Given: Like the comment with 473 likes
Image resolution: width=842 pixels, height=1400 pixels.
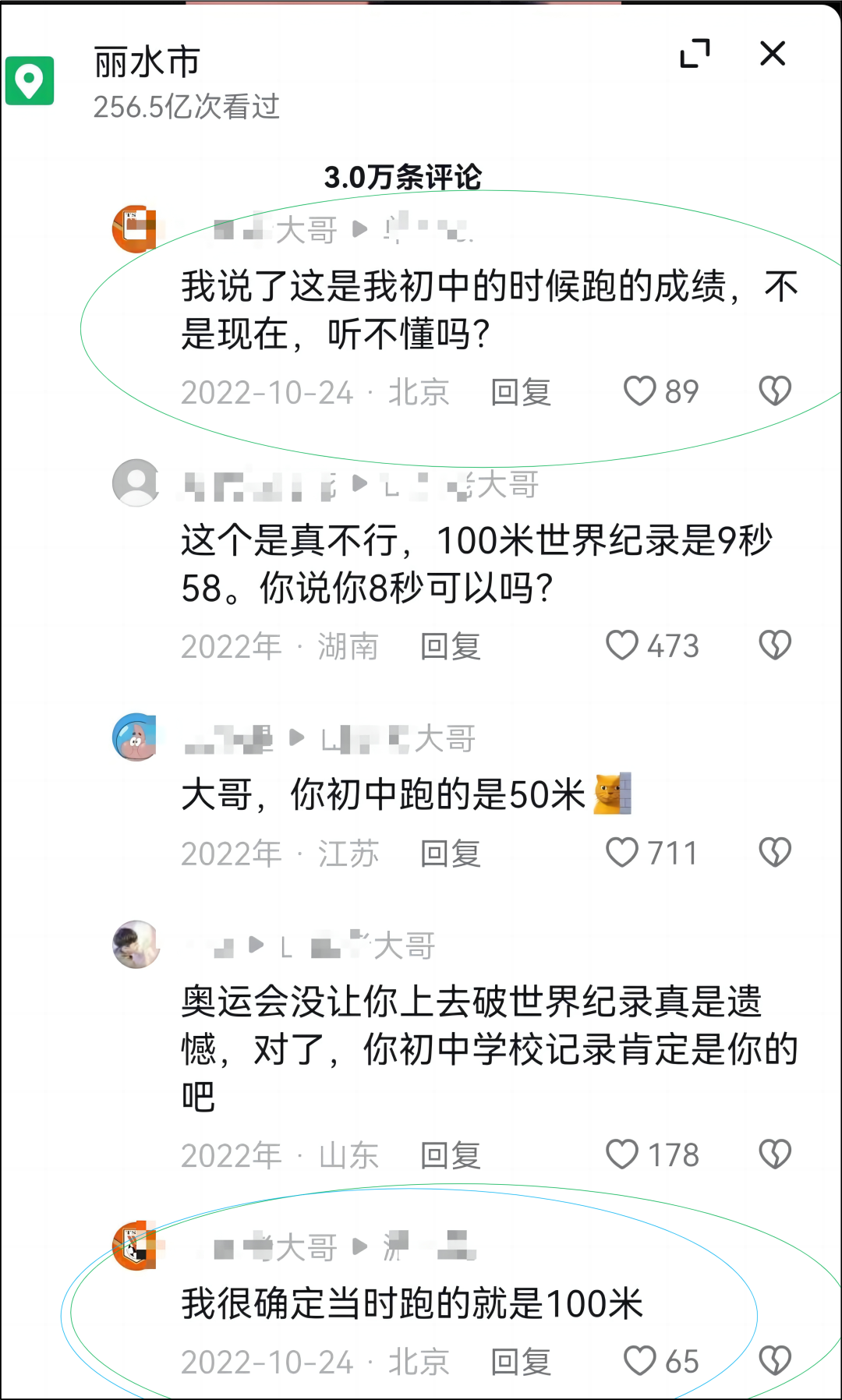Looking at the screenshot, I should pyautogui.click(x=622, y=645).
